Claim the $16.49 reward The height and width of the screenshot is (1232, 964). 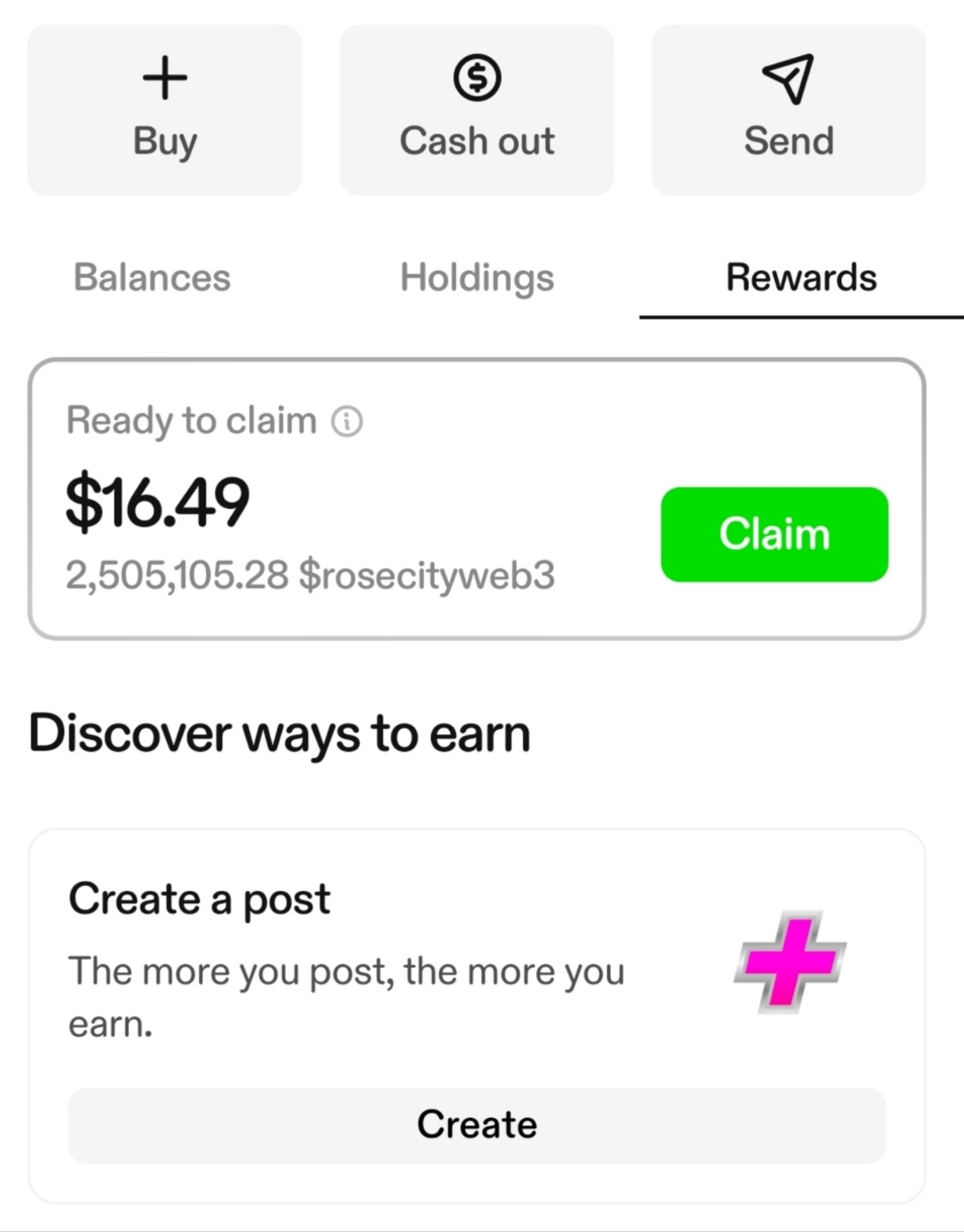point(775,534)
